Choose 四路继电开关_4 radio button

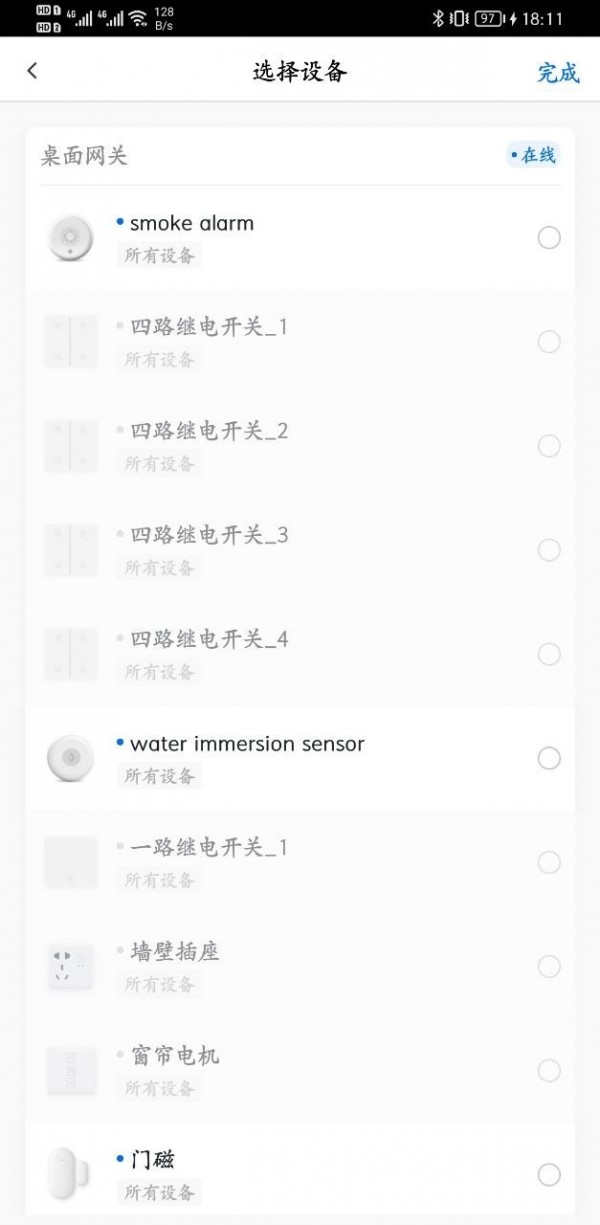pyautogui.click(x=549, y=654)
